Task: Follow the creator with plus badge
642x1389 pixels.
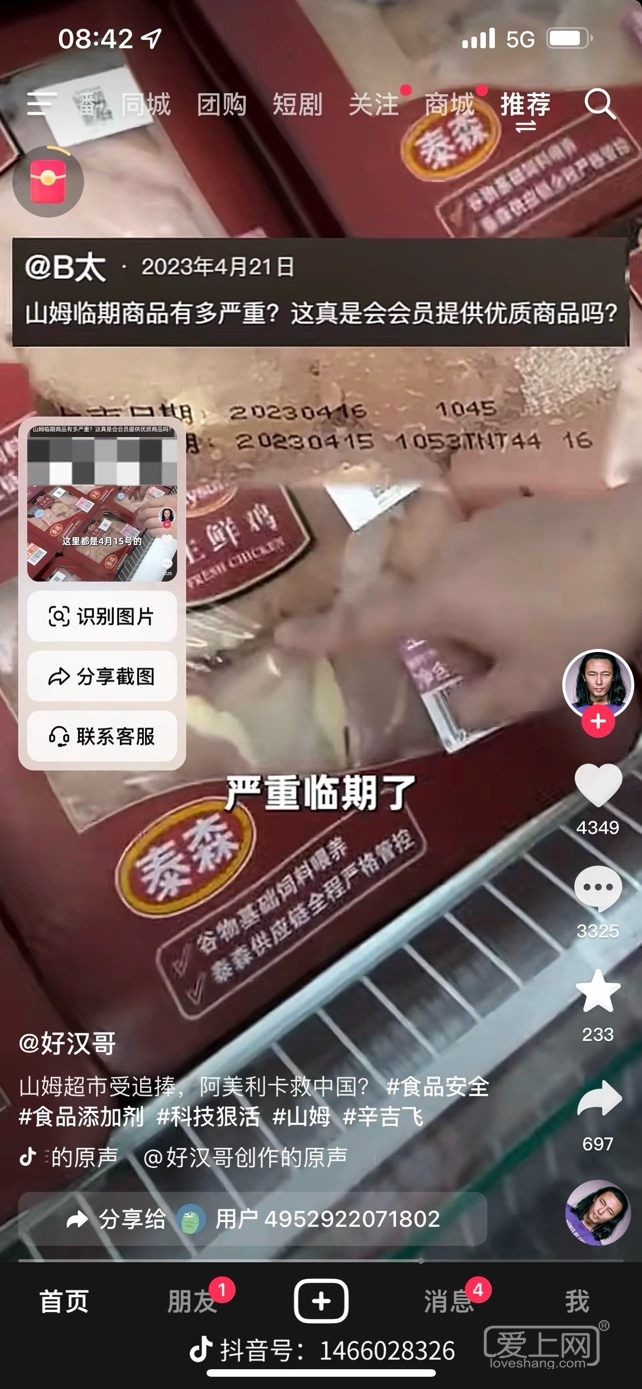Action: tap(598, 721)
